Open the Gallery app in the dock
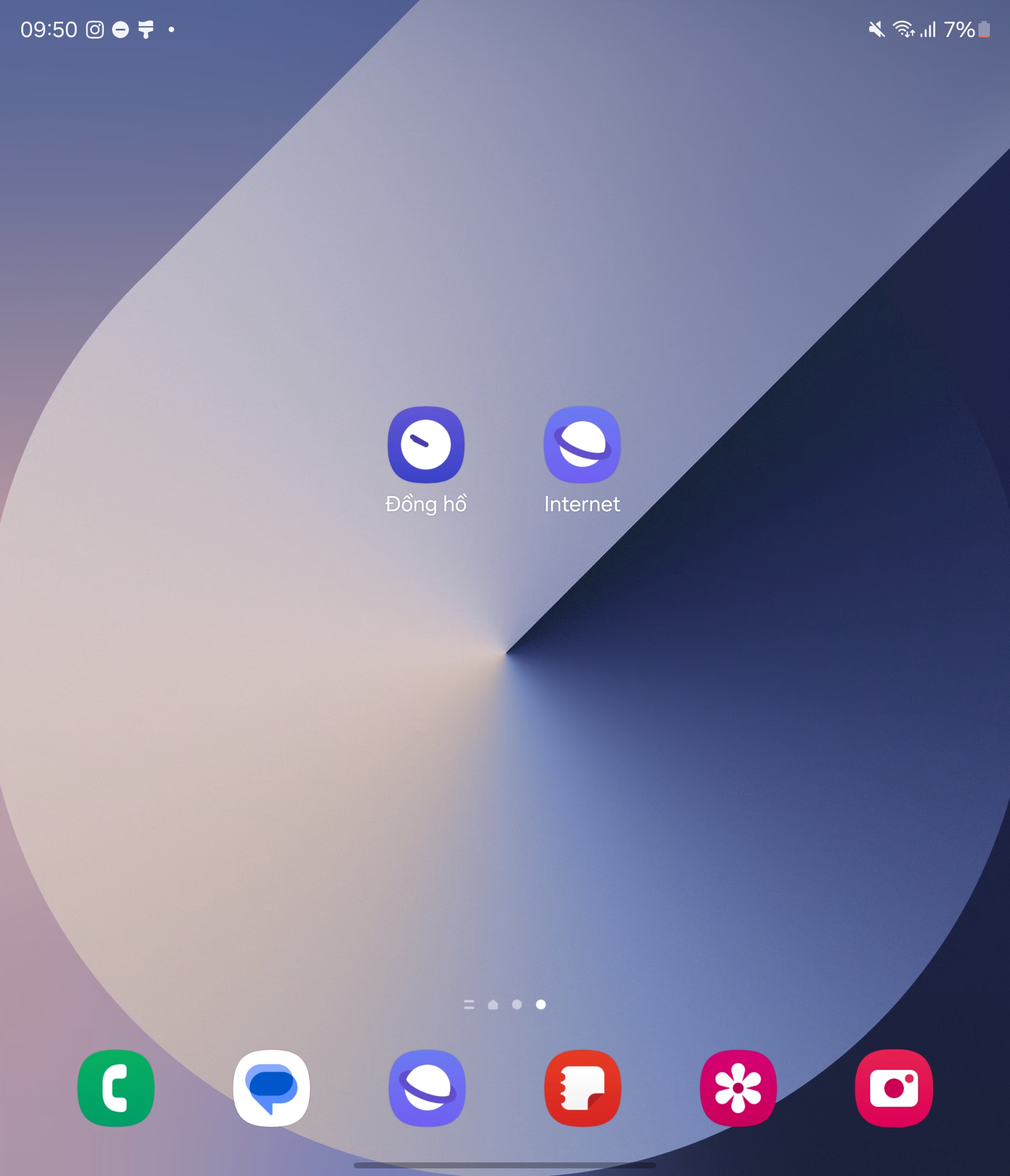Image resolution: width=1010 pixels, height=1176 pixels. (738, 1087)
